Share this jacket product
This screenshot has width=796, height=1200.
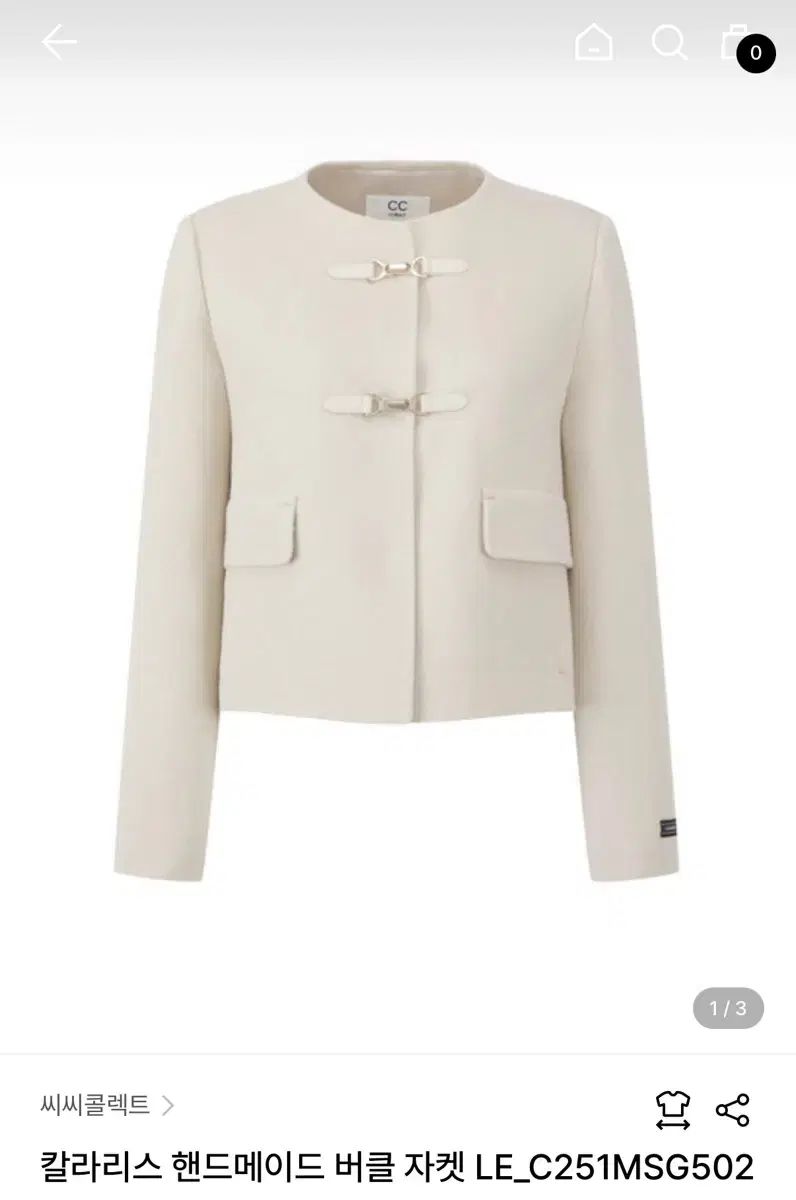coord(733,1109)
